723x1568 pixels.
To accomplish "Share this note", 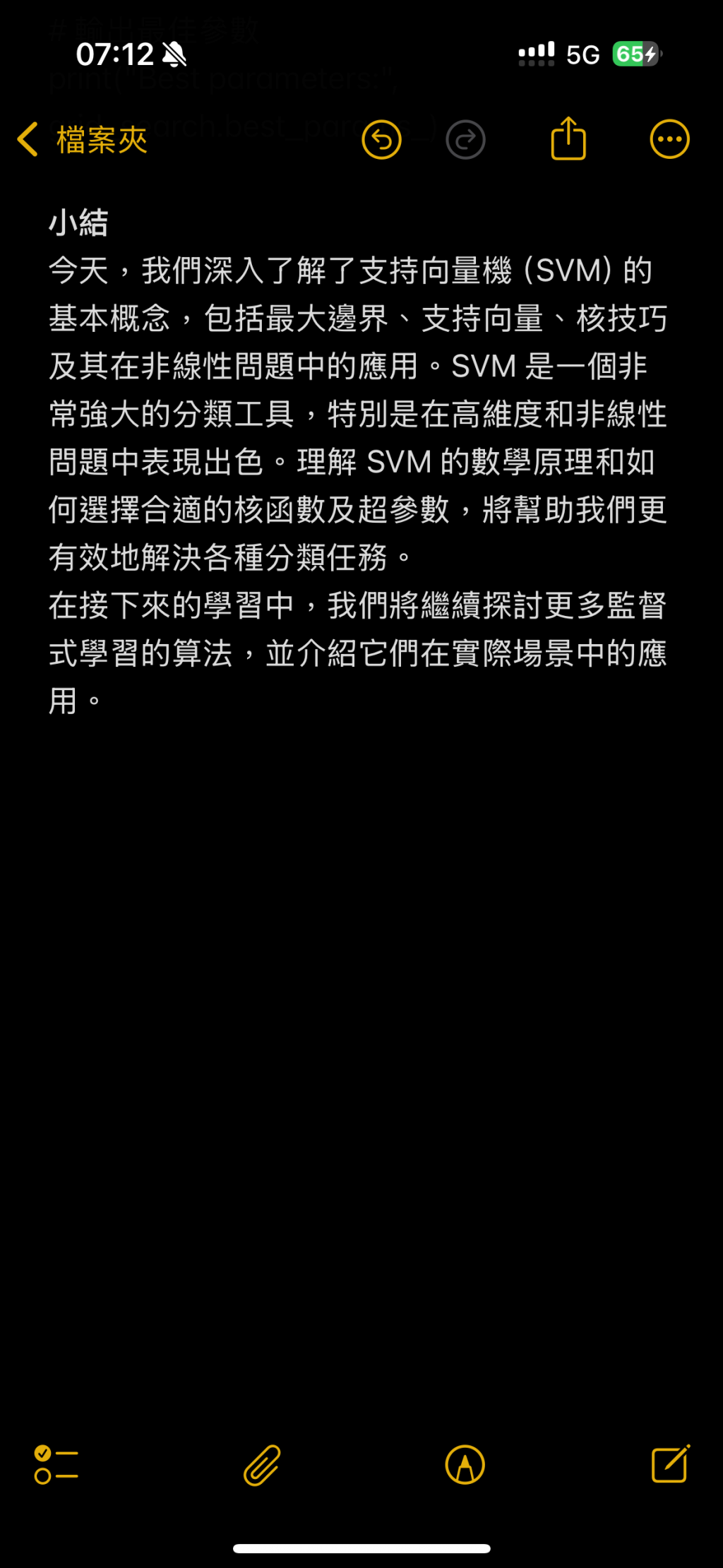I will (x=568, y=139).
